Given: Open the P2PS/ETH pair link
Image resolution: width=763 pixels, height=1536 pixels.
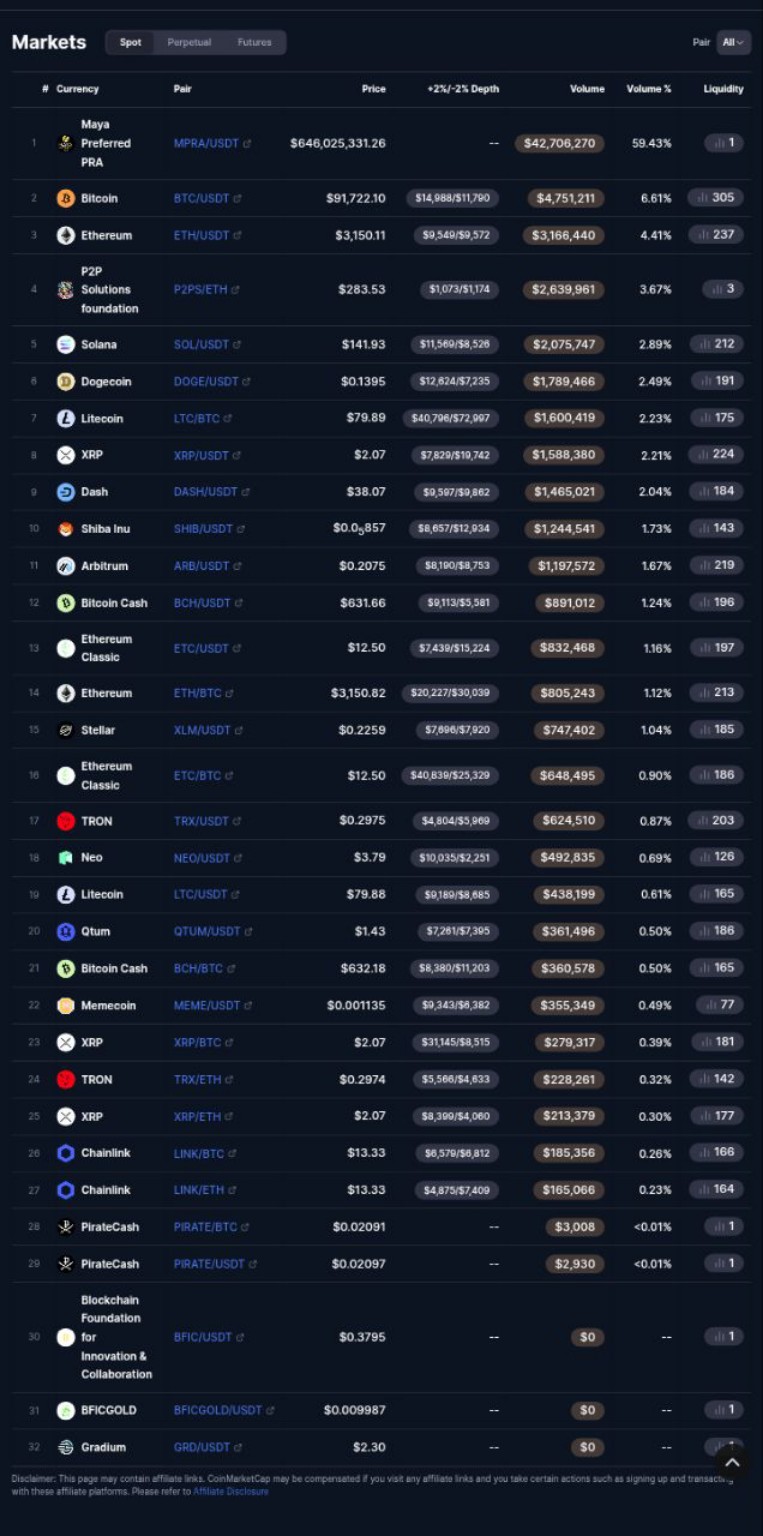Looking at the screenshot, I should [201, 290].
